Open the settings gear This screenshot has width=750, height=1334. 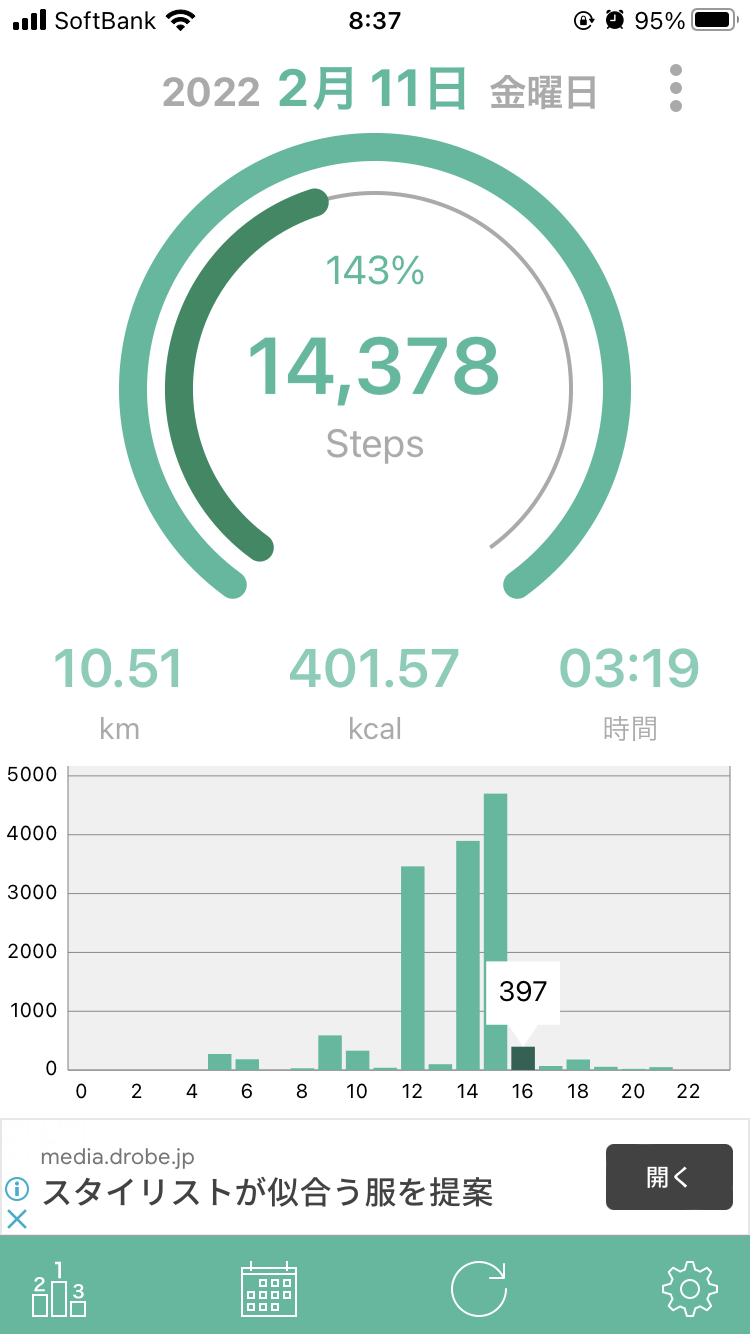pyautogui.click(x=690, y=1289)
